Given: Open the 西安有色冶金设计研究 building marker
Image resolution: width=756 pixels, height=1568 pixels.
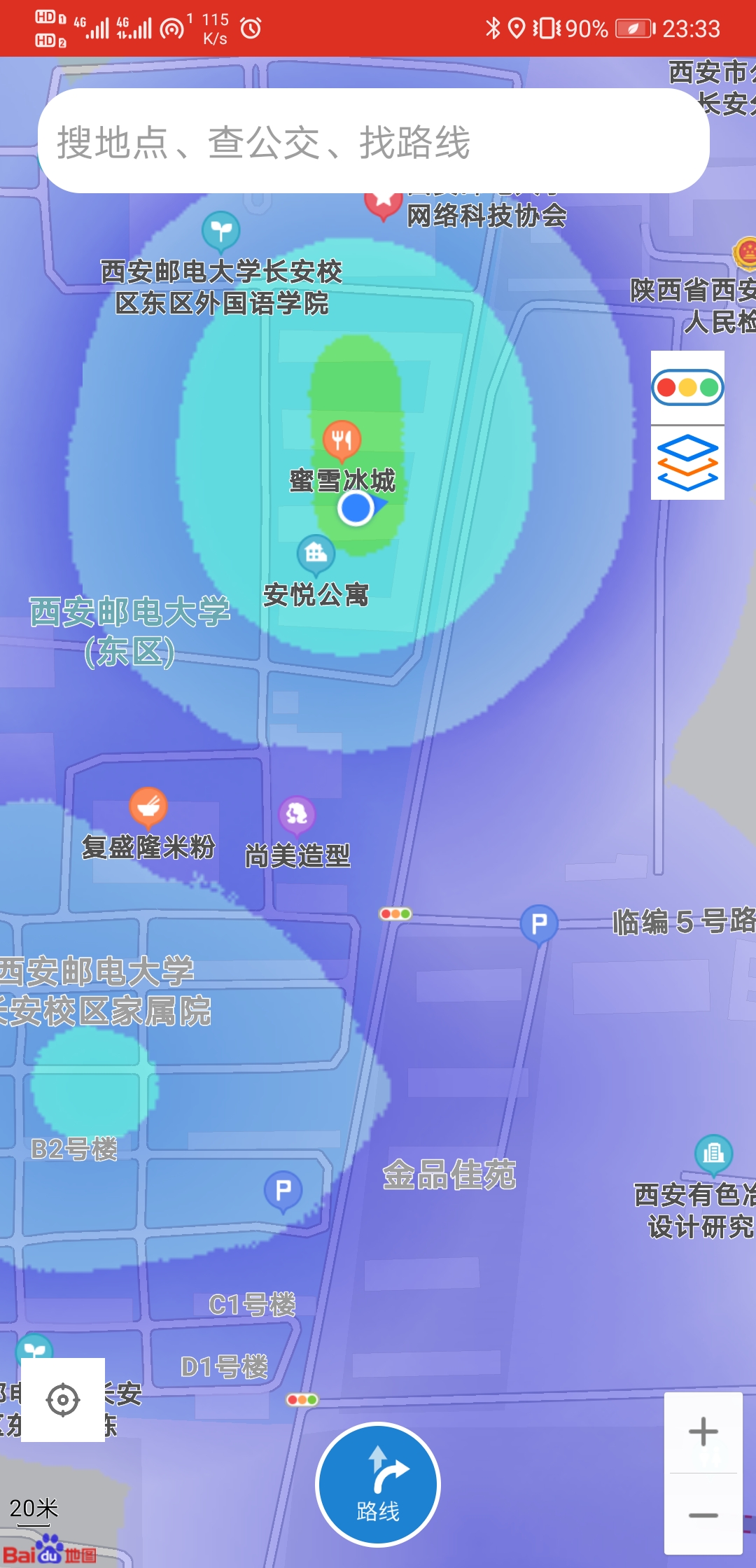Looking at the screenshot, I should pos(713,1153).
